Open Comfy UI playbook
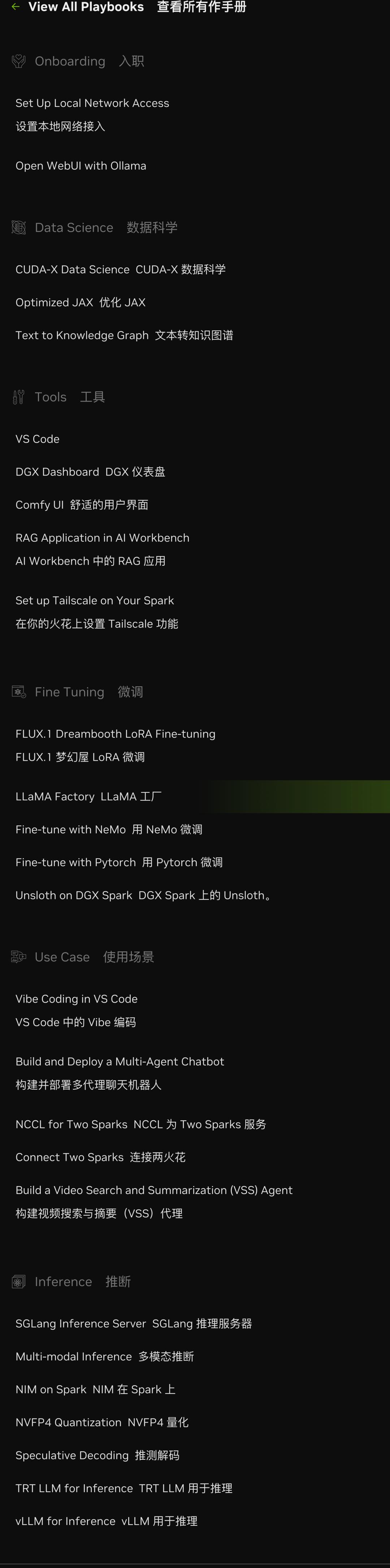Screen dimensions: 390x1568 [40, 505]
